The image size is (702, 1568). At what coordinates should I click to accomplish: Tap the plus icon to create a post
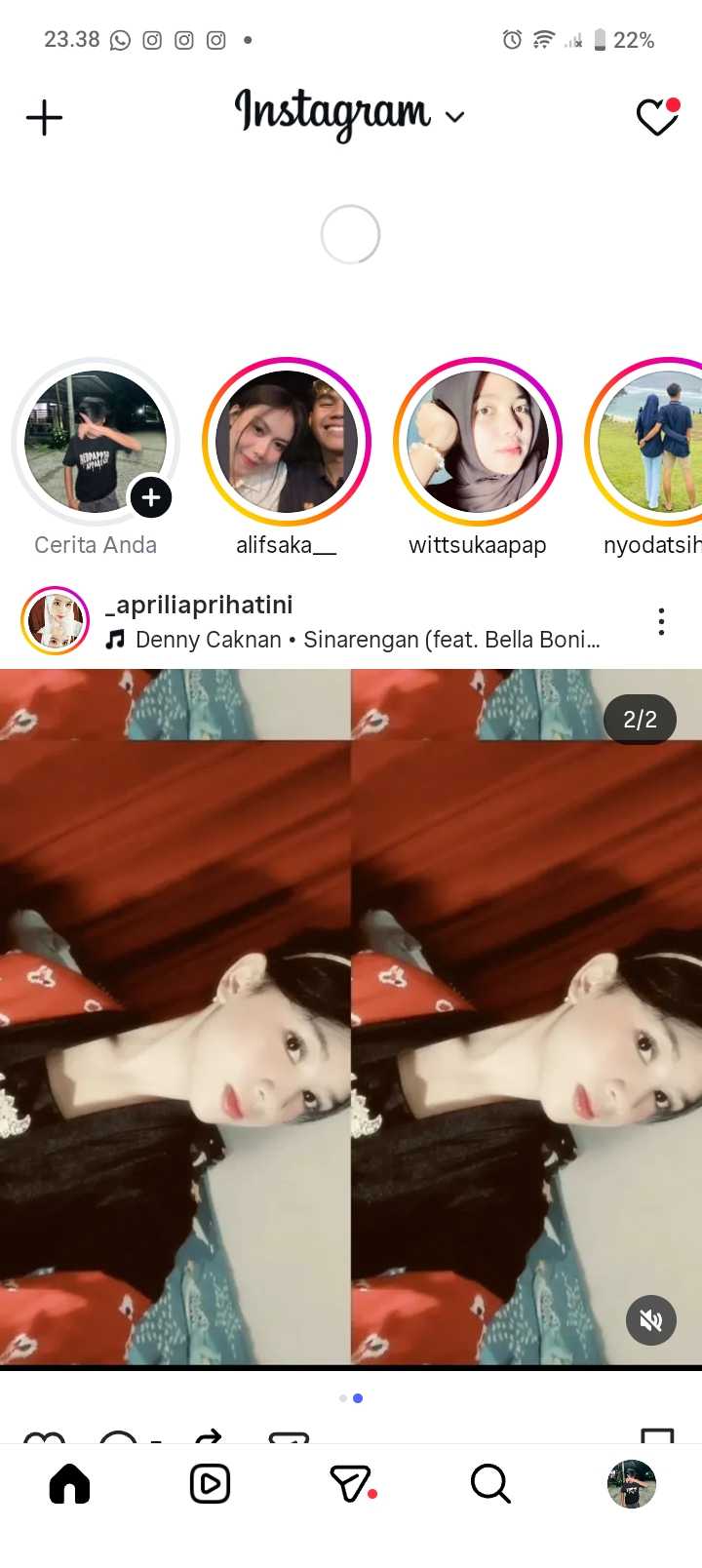[44, 118]
